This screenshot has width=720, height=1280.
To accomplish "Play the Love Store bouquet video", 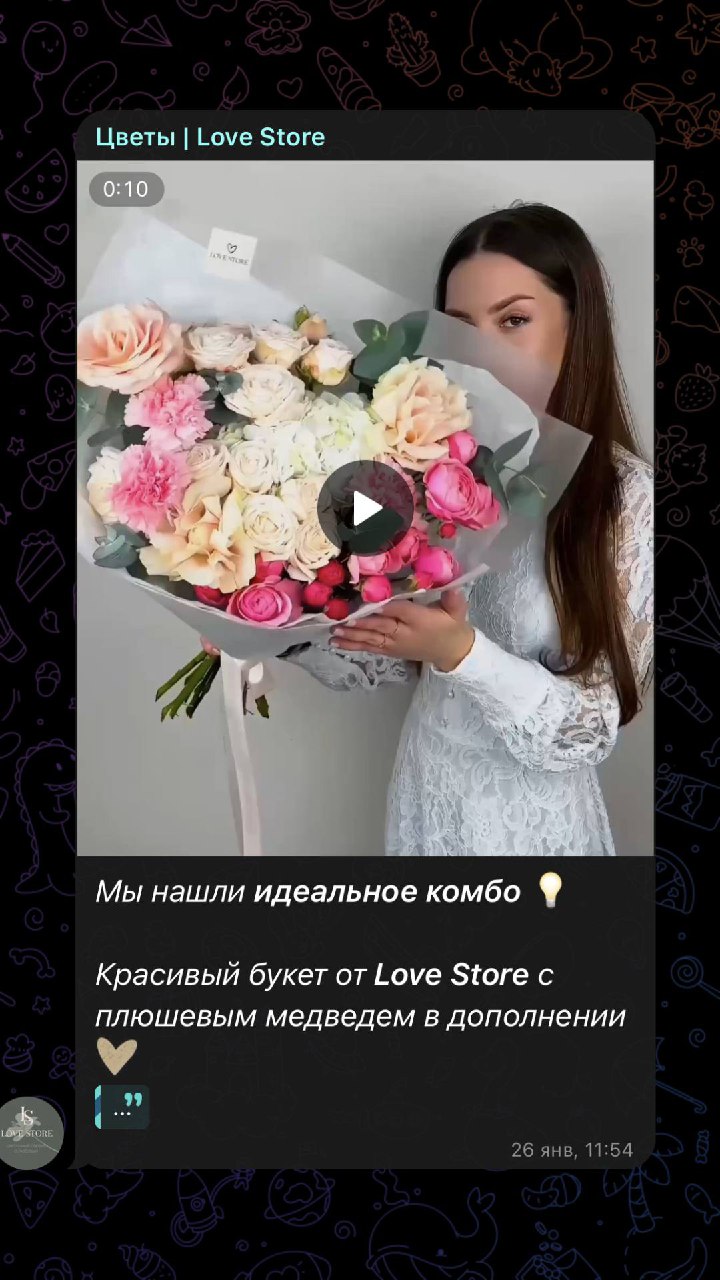I will 365,508.
